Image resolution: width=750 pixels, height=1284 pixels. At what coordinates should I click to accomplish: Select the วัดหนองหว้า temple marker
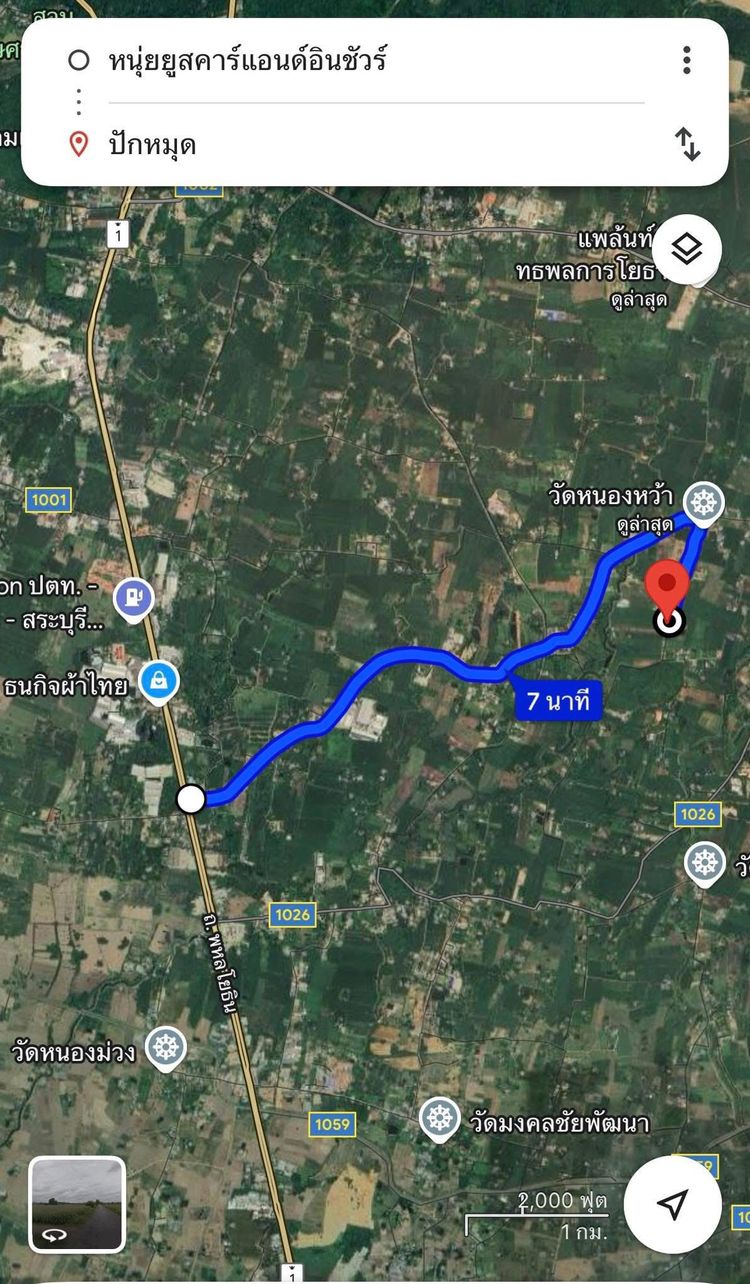click(705, 501)
